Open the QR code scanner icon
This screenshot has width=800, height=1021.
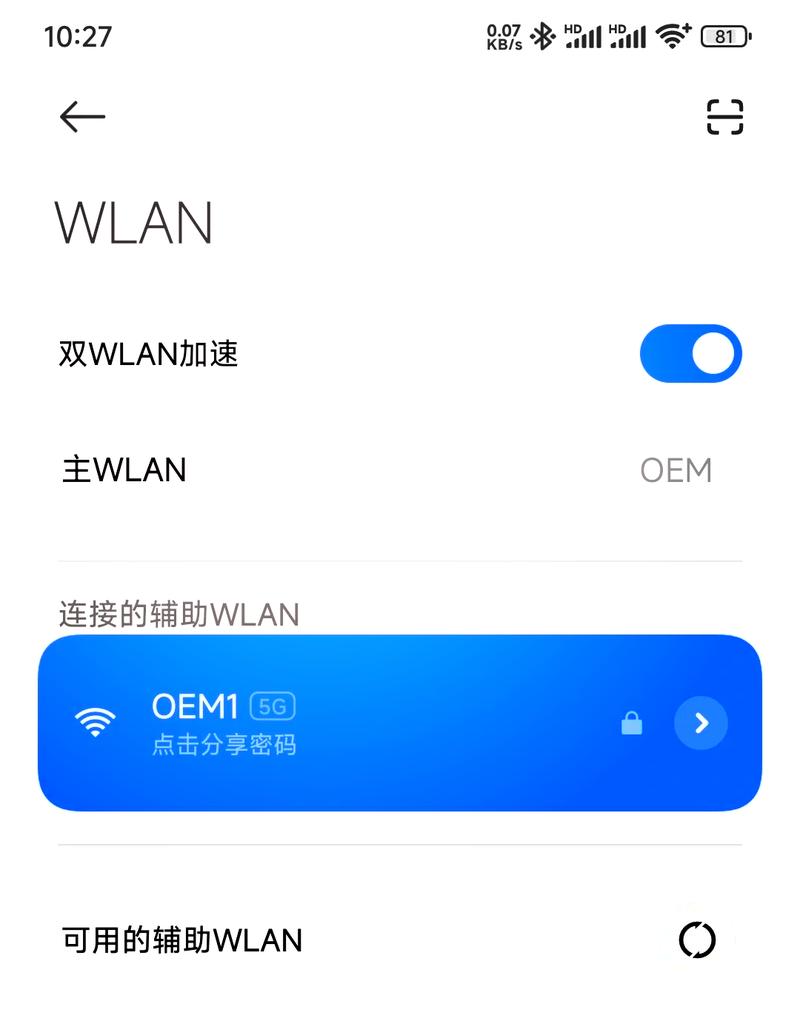coord(726,117)
